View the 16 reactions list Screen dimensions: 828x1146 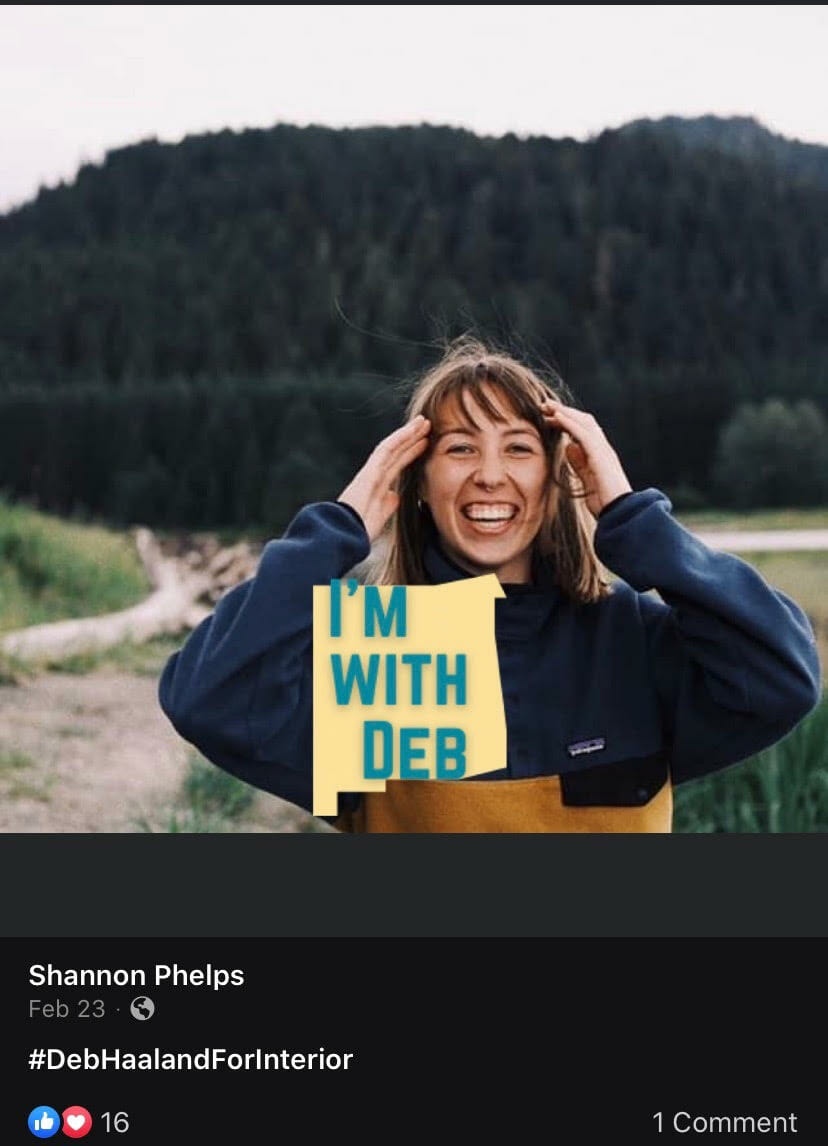tap(80, 1122)
